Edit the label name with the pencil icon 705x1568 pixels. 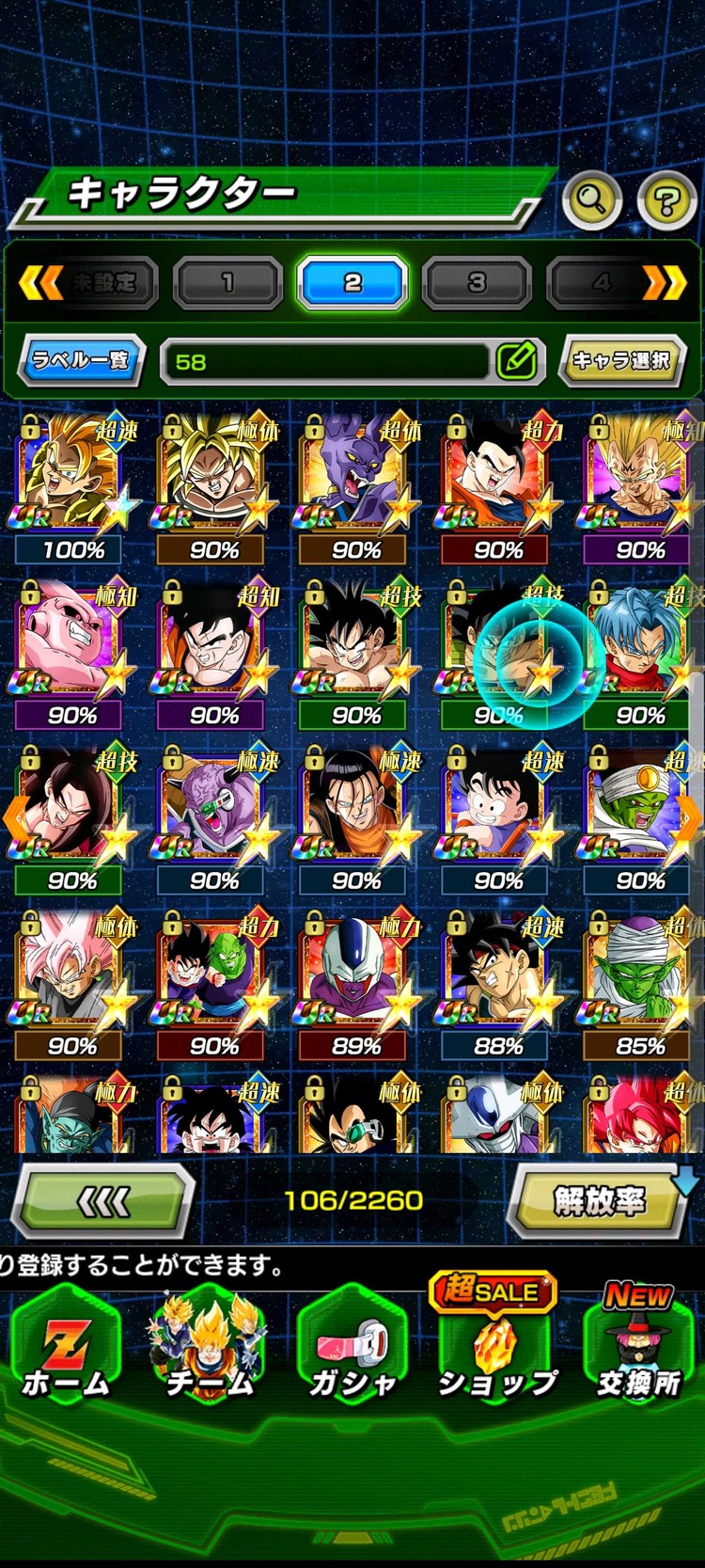point(516,360)
